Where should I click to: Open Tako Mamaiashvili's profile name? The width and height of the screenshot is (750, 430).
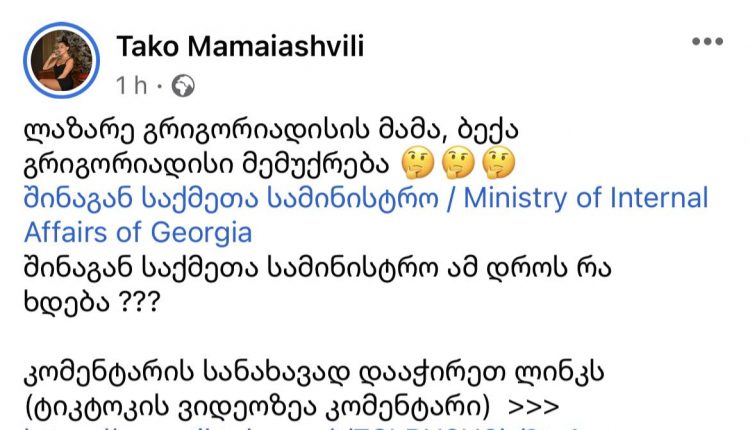pos(240,45)
